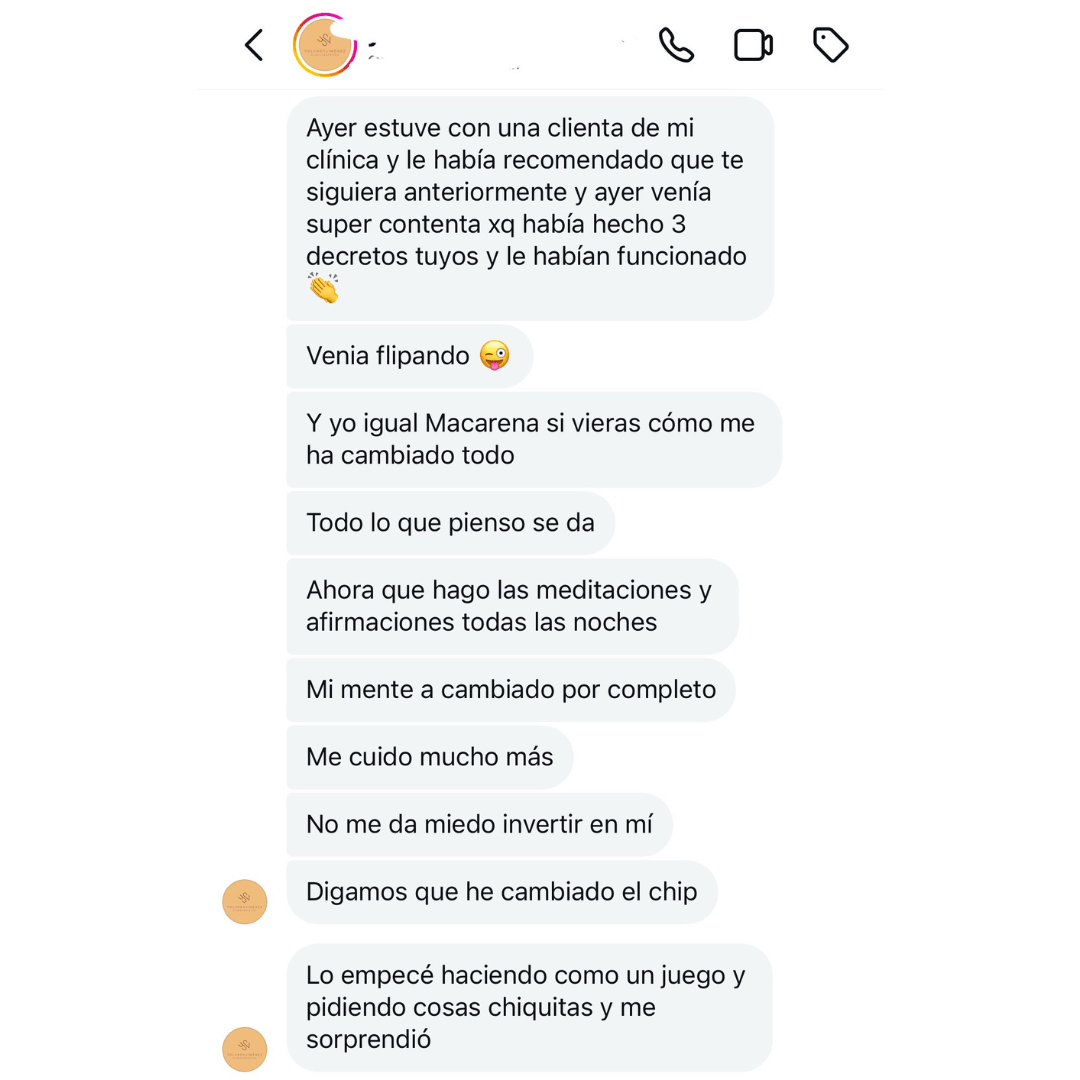Open the label tag icon
Screen dimensions: 1080x1080
click(830, 45)
